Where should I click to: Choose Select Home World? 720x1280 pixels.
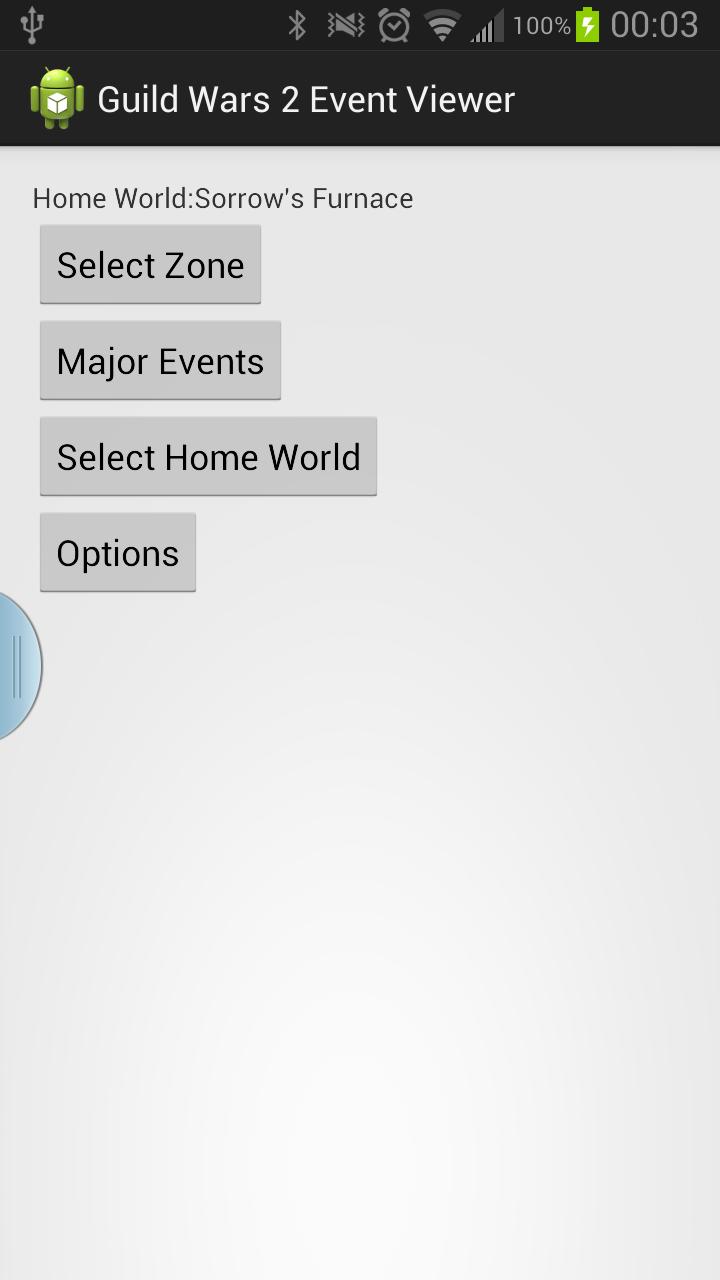pos(208,457)
